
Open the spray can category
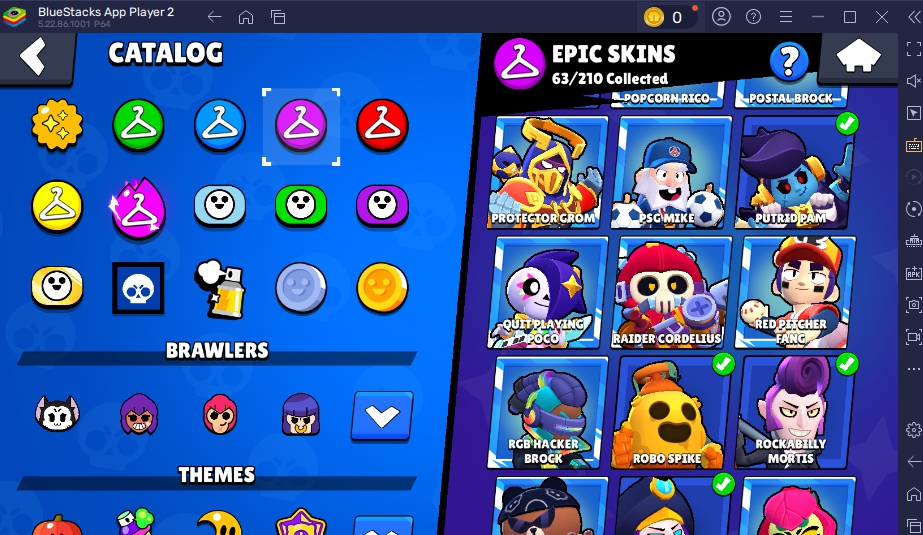point(220,287)
